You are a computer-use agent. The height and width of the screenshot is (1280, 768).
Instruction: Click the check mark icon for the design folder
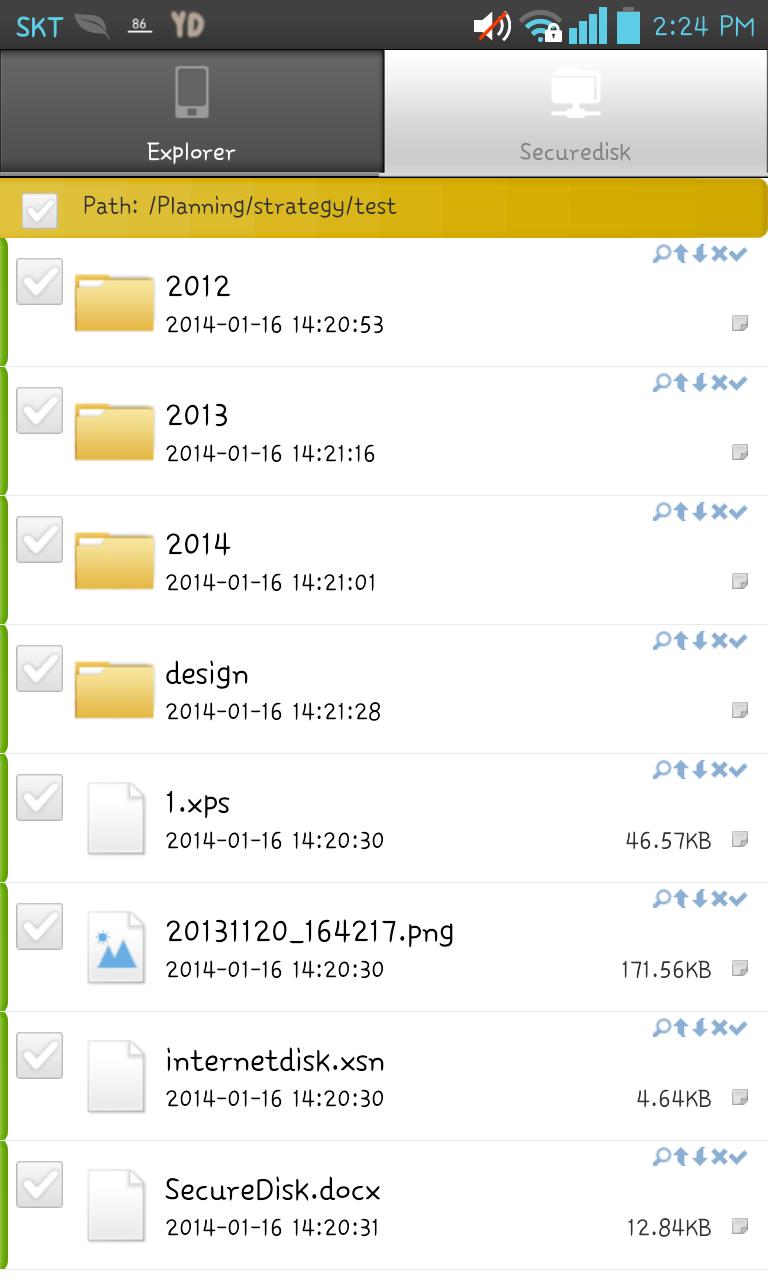[x=737, y=642]
